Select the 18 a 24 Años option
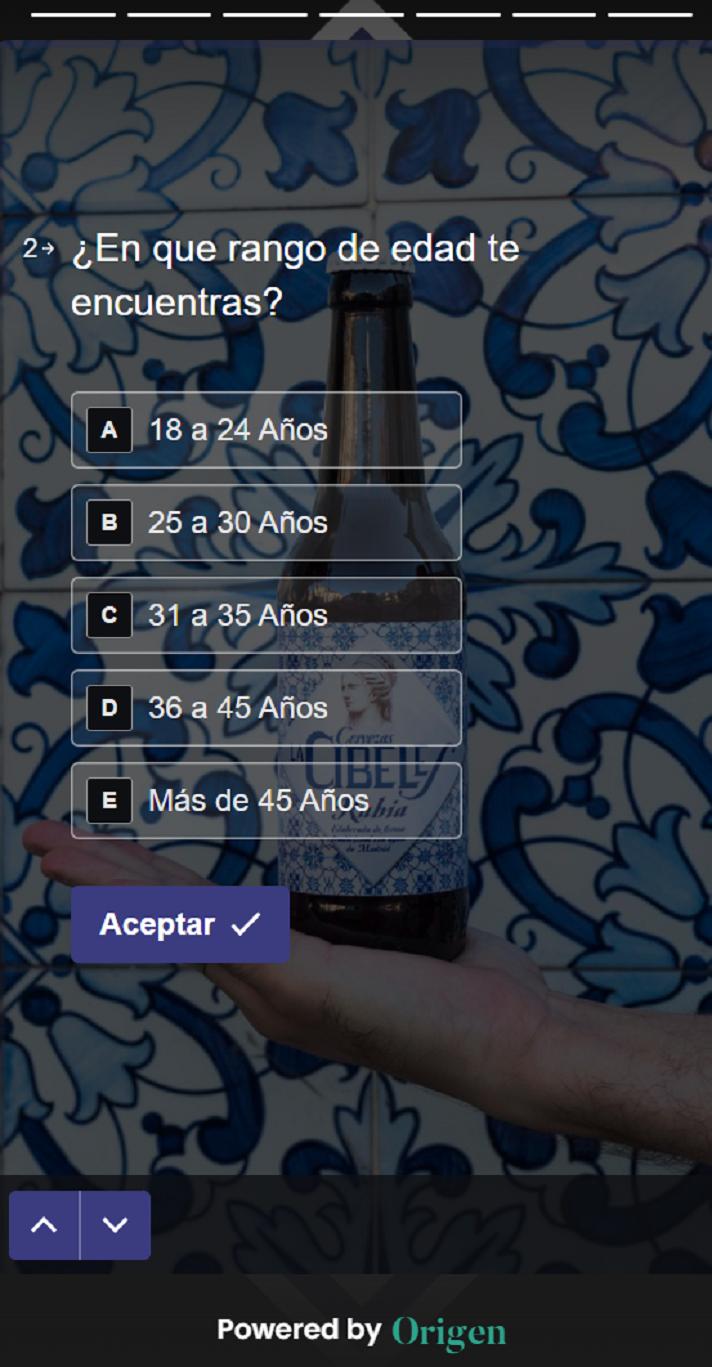Screen dimensions: 712x1367 click(266, 430)
